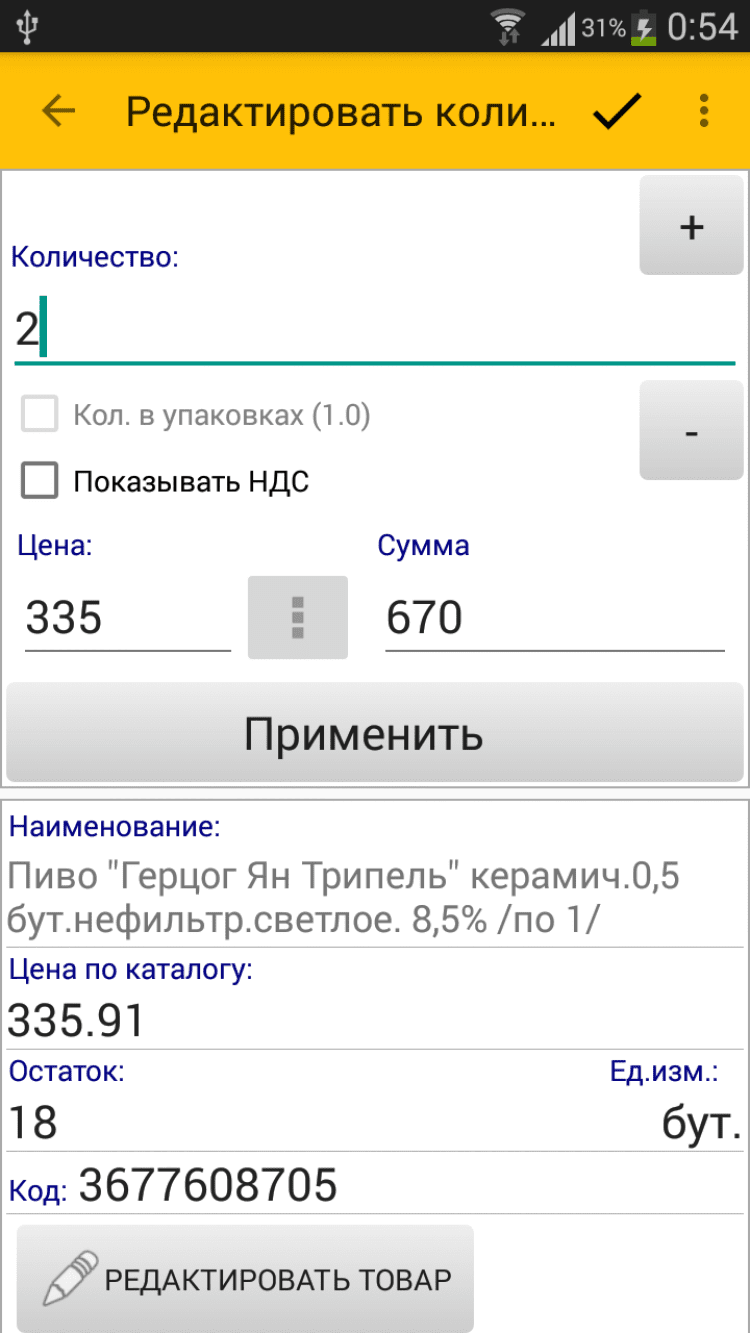Viewport: 750px width, 1333px height.
Task: Open the overflow menu in the app bar
Action: (x=704, y=111)
